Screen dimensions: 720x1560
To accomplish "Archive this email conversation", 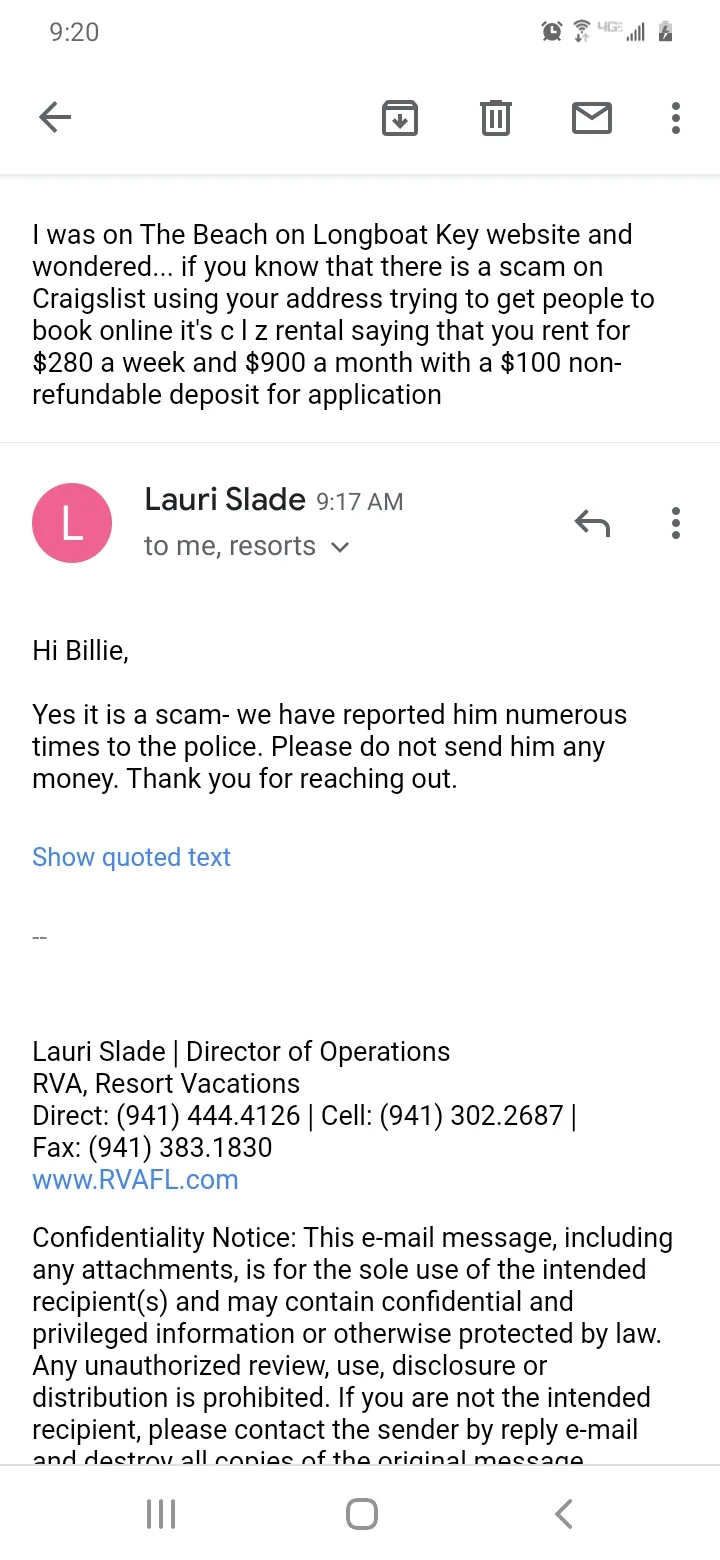I will pos(400,118).
